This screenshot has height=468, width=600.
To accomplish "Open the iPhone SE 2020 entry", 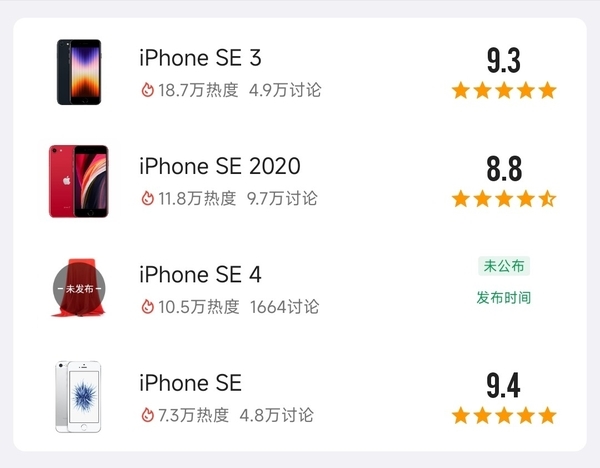I will [219, 167].
